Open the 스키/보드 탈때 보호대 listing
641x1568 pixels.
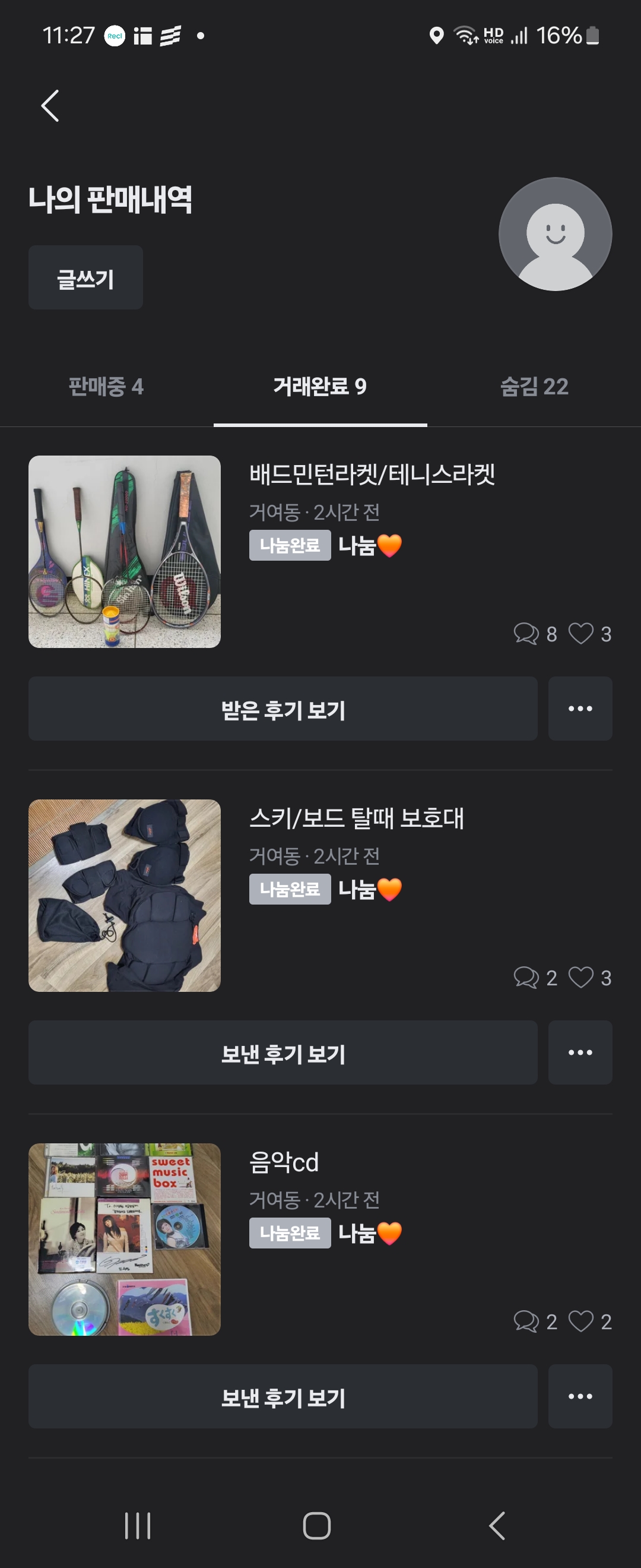click(356, 818)
